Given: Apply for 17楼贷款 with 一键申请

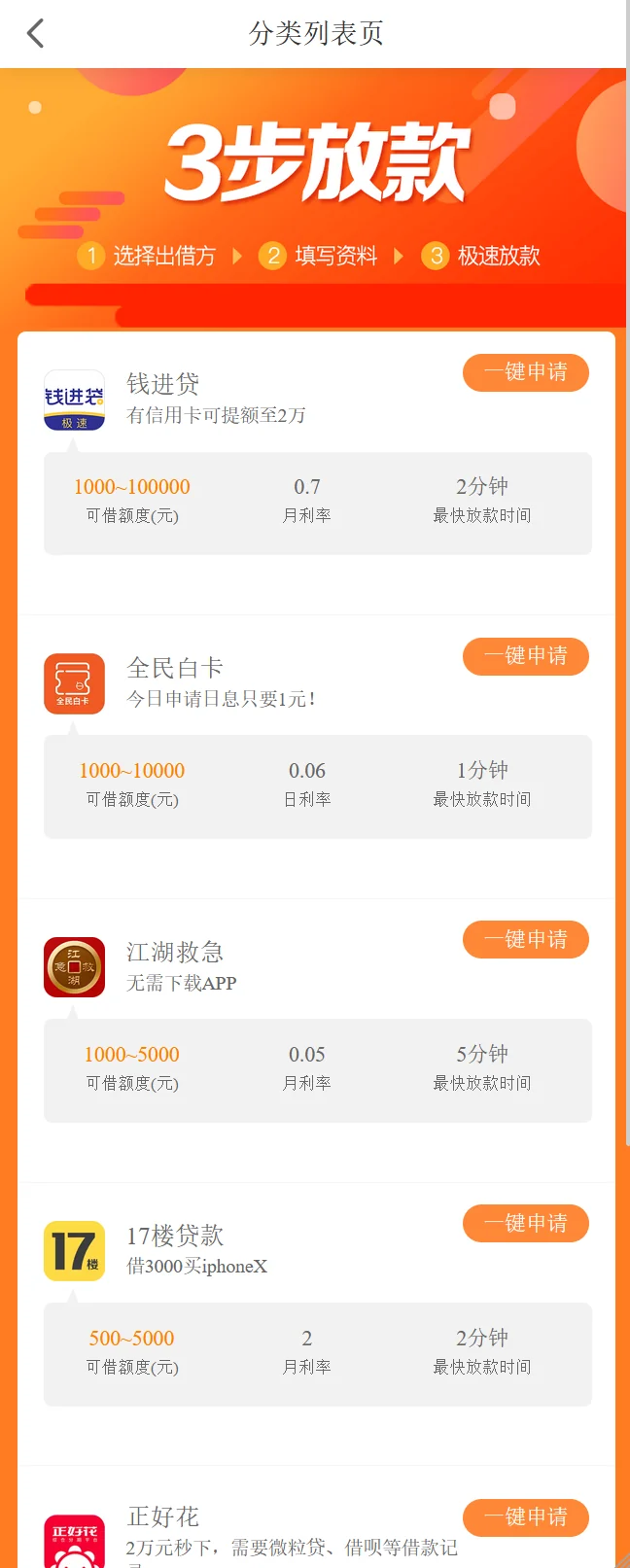Looking at the screenshot, I should click(x=525, y=1223).
